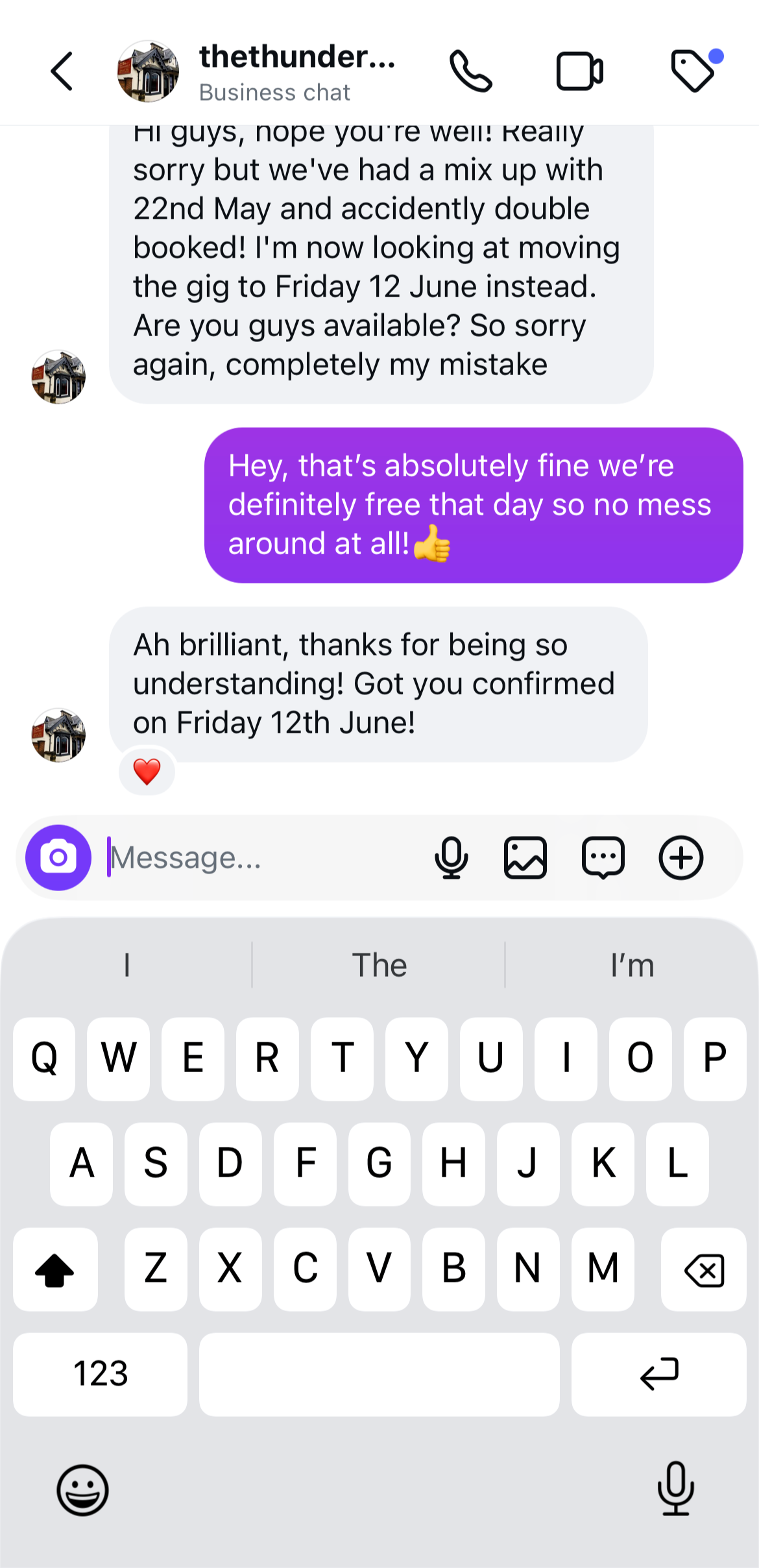Screen dimensions: 759x1568
Task: Tap the backspace key
Action: pos(704,1269)
